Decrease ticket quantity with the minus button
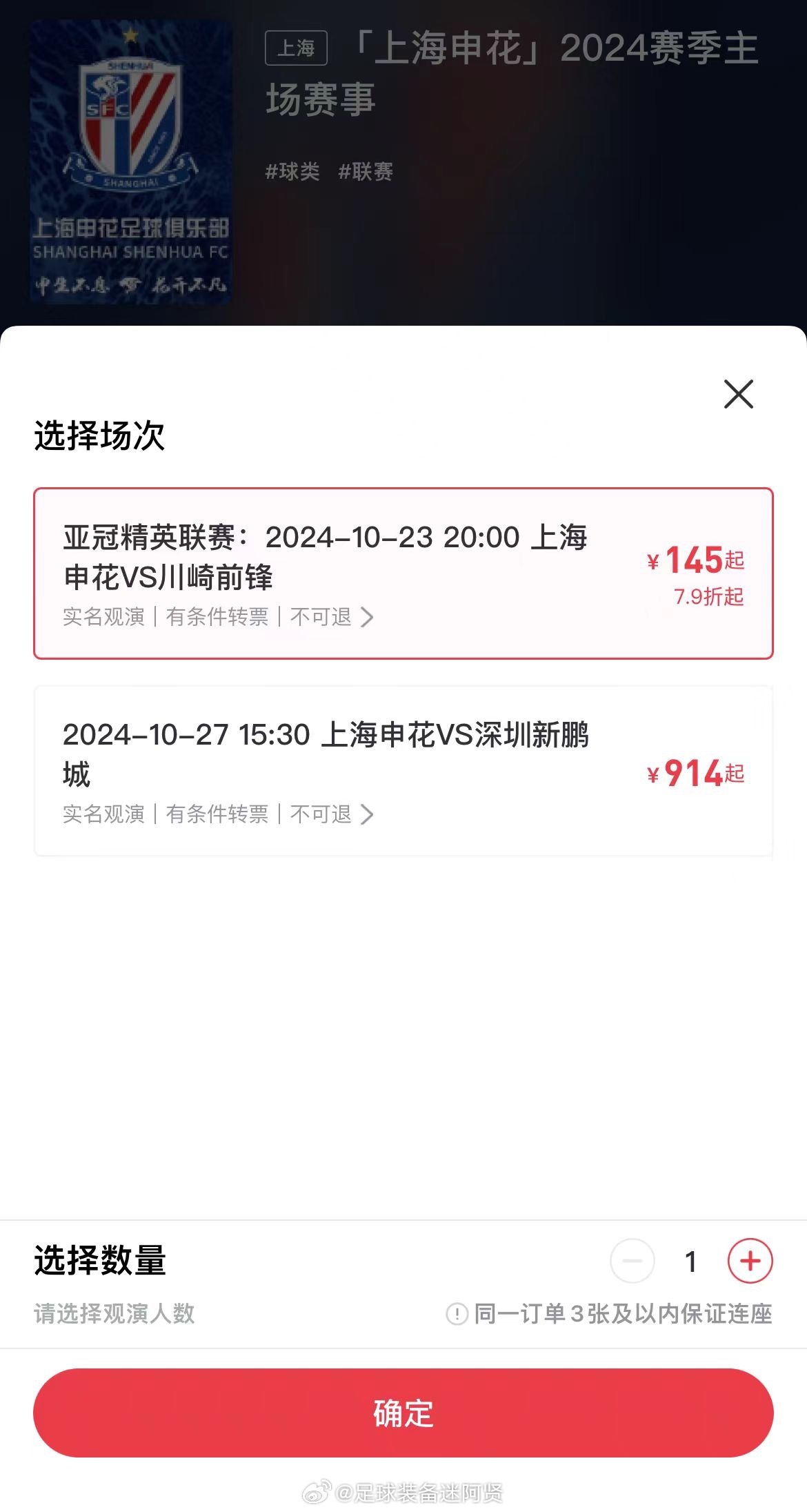 pos(632,1261)
